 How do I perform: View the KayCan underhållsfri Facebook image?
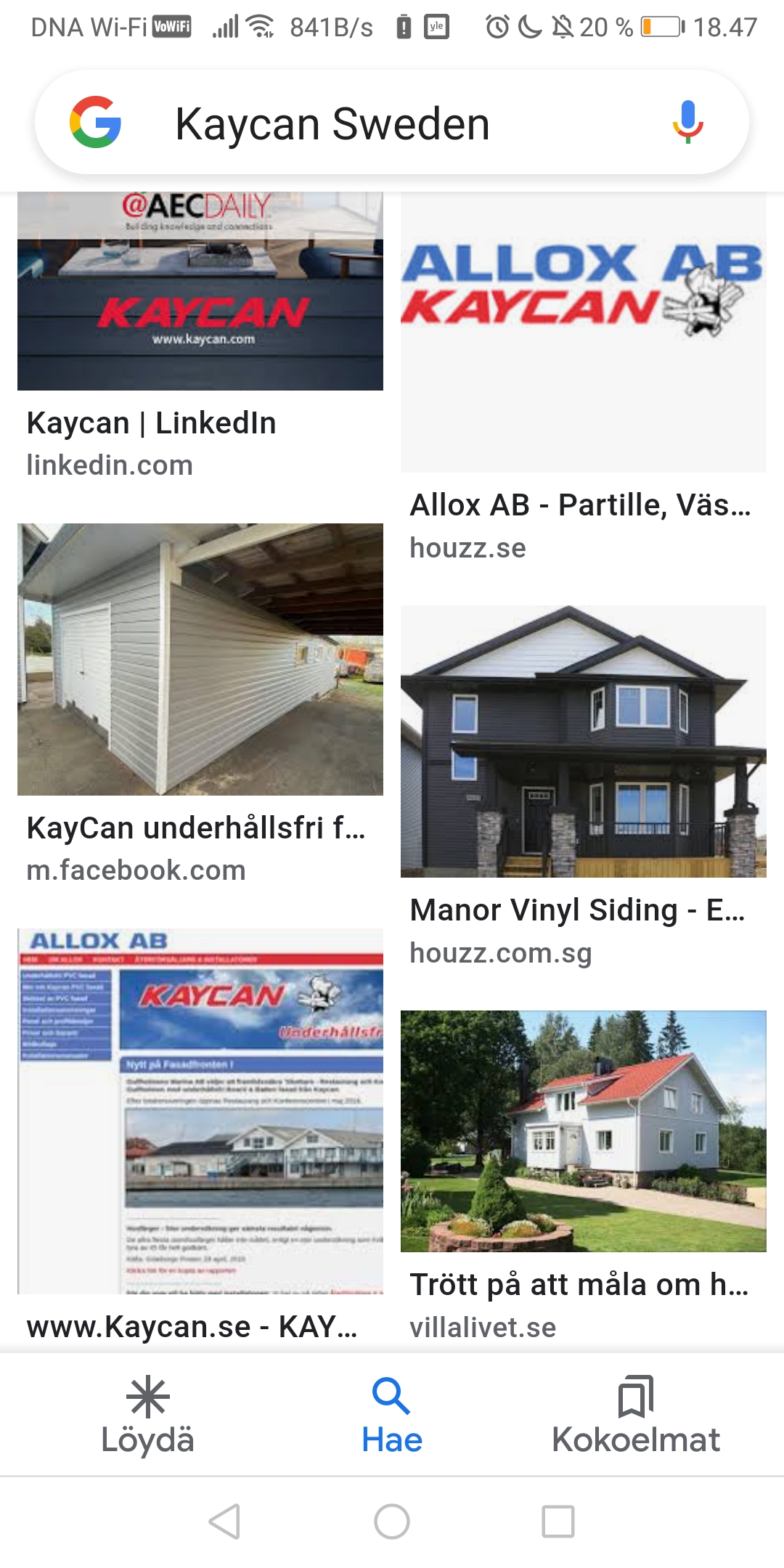(x=200, y=659)
